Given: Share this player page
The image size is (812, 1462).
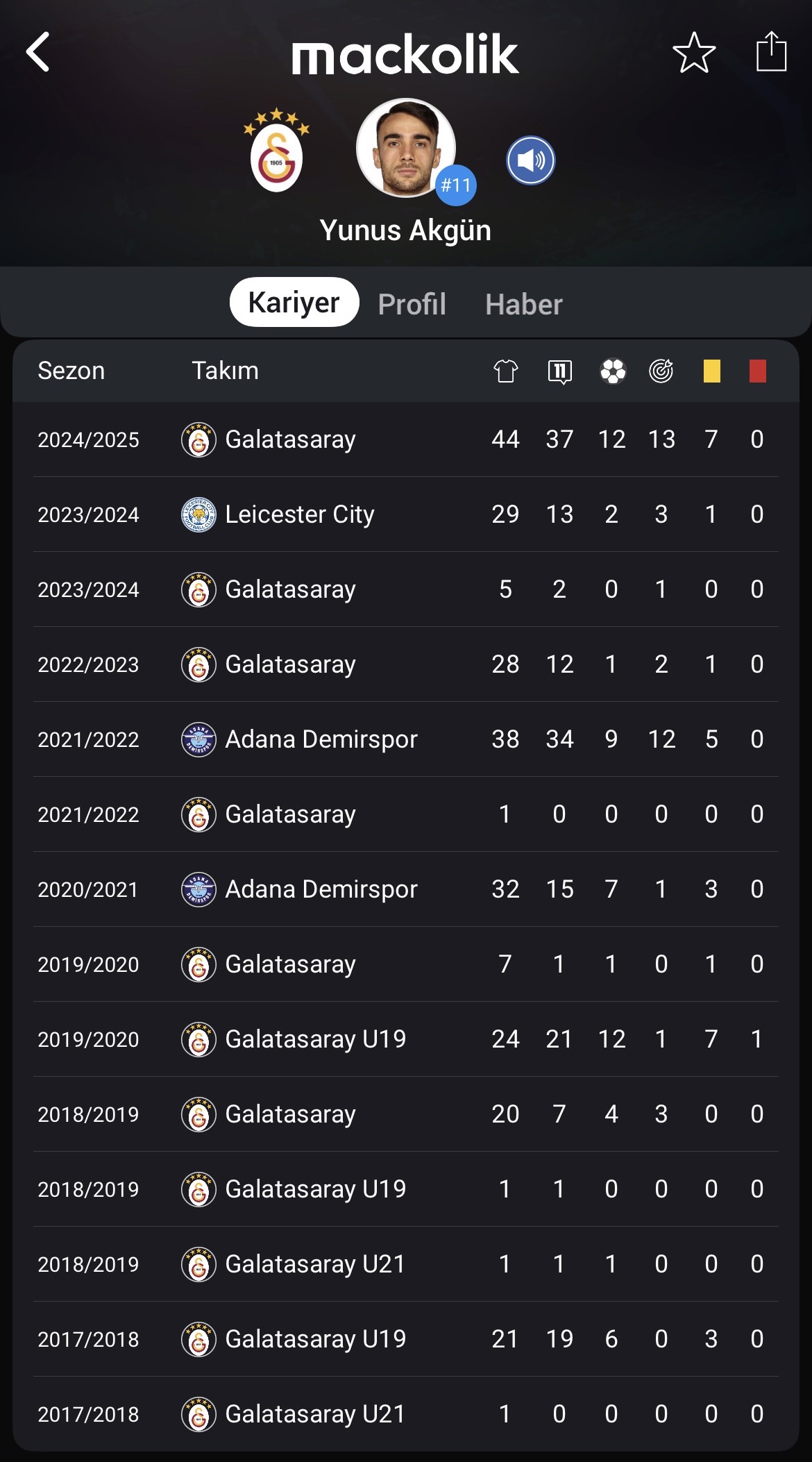Looking at the screenshot, I should [771, 51].
